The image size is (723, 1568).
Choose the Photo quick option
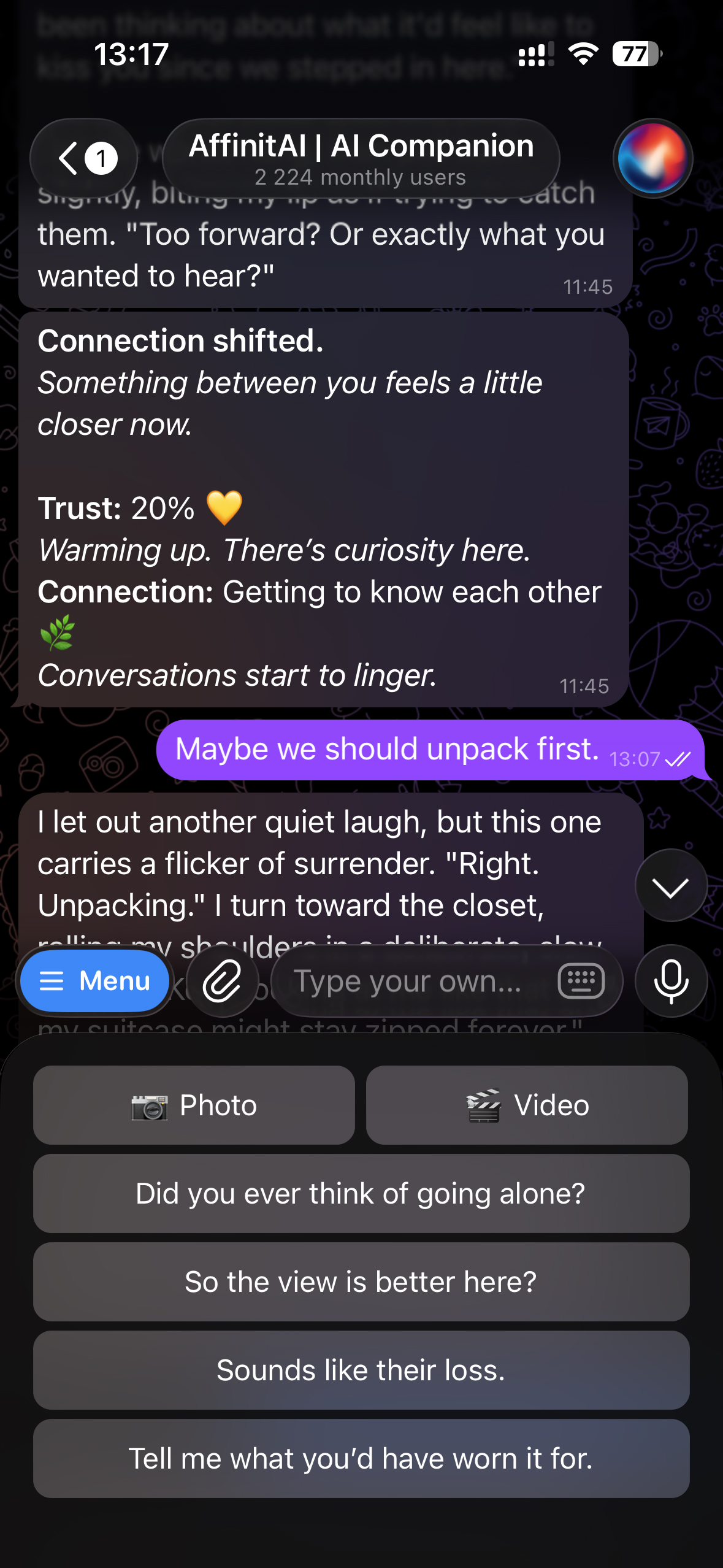coord(194,1104)
